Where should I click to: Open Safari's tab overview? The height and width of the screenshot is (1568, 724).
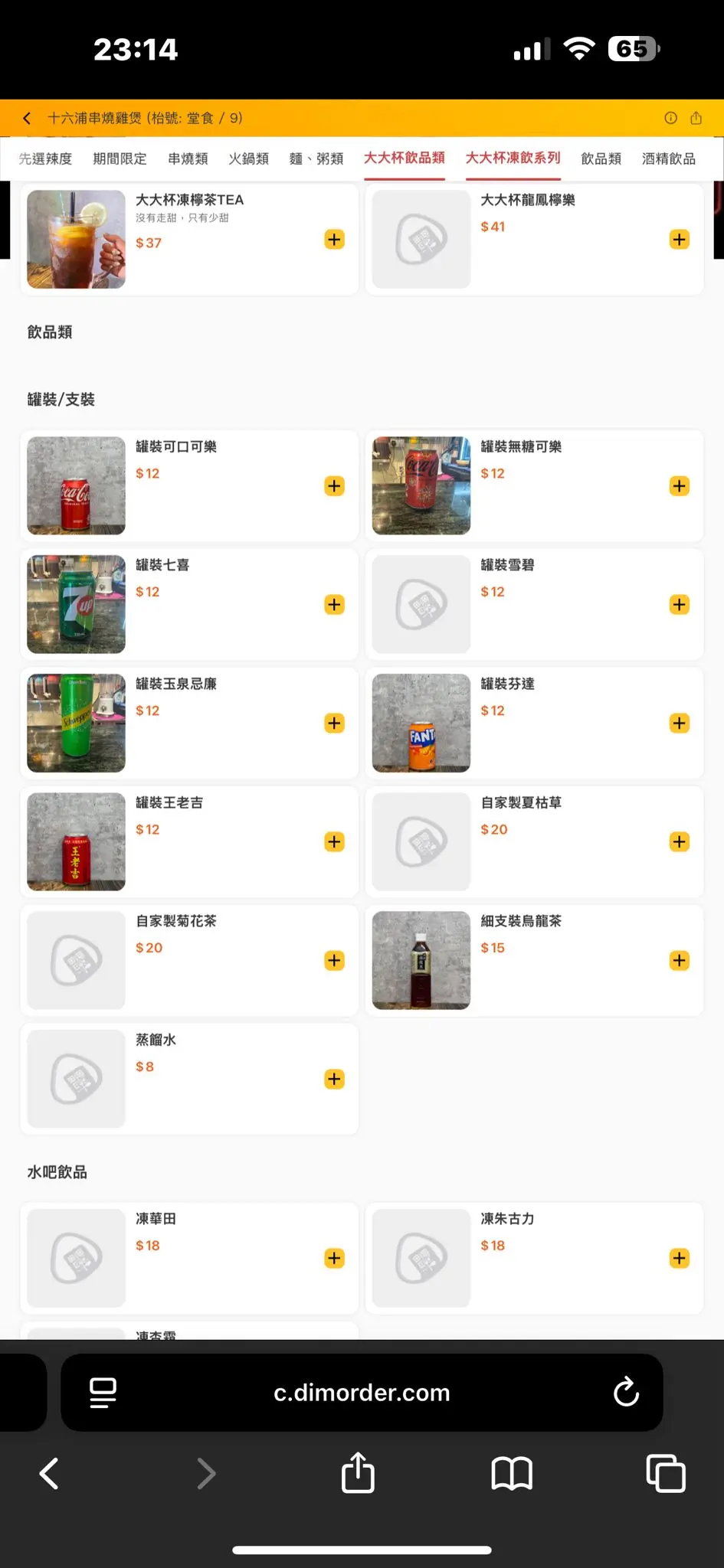[665, 1473]
